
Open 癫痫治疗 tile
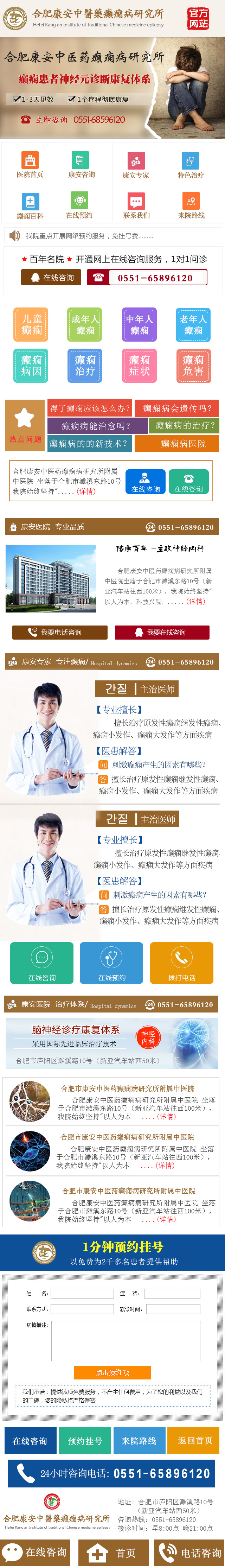[85, 365]
